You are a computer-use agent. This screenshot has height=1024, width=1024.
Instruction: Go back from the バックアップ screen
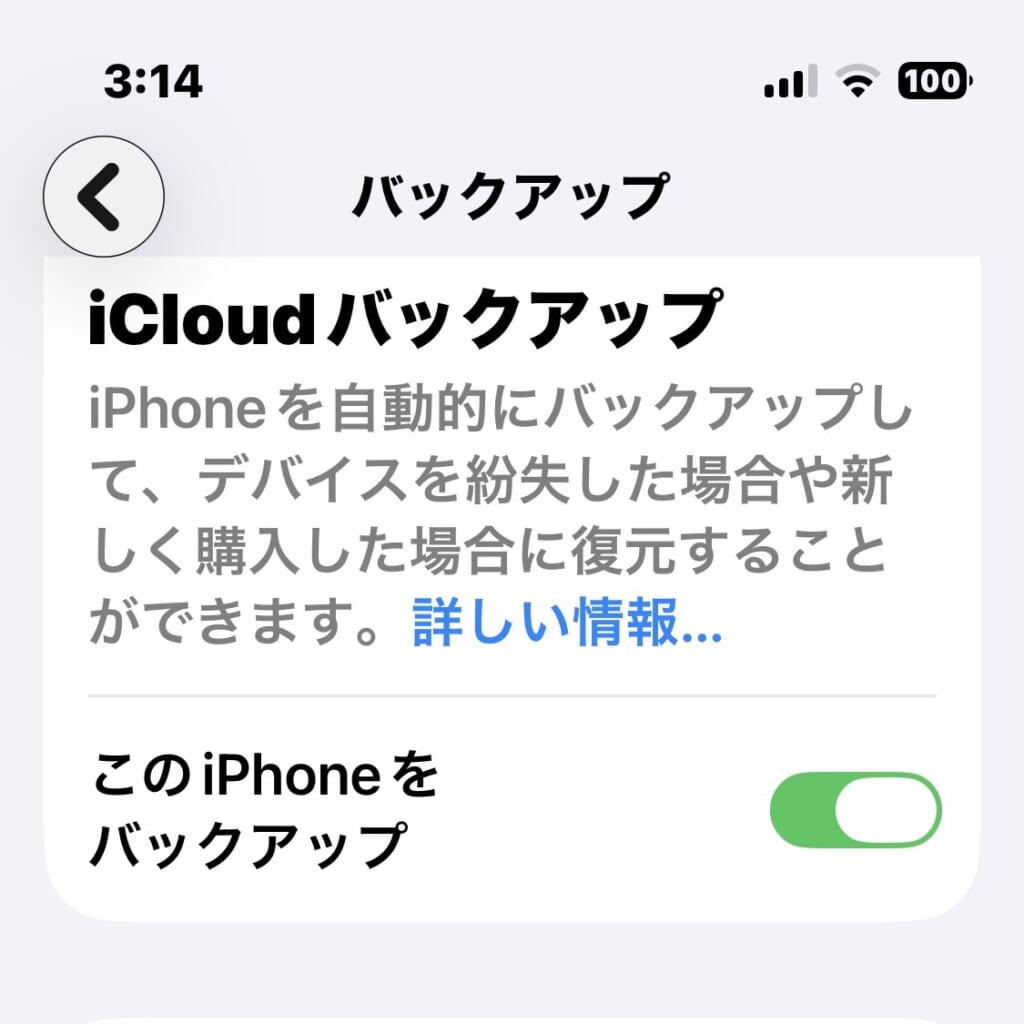[x=103, y=196]
